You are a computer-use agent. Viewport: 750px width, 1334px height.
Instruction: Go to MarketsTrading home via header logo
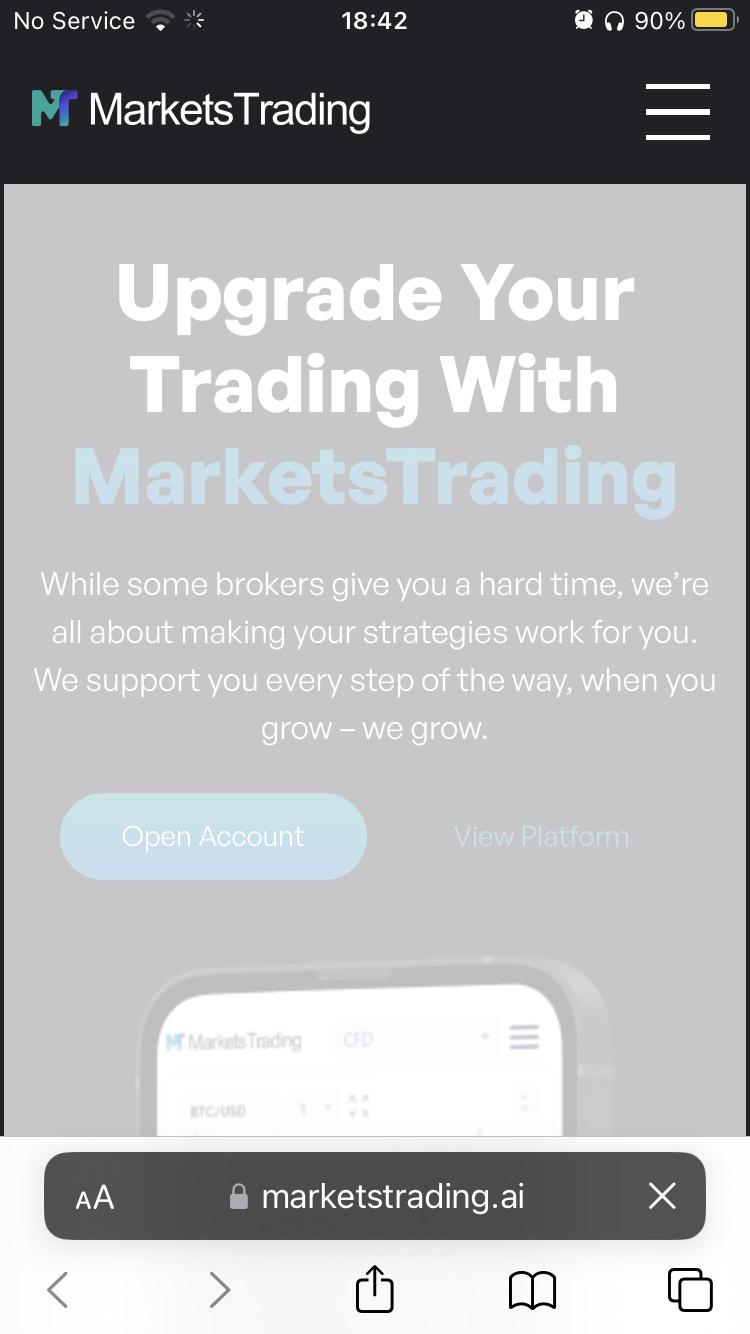tap(201, 110)
